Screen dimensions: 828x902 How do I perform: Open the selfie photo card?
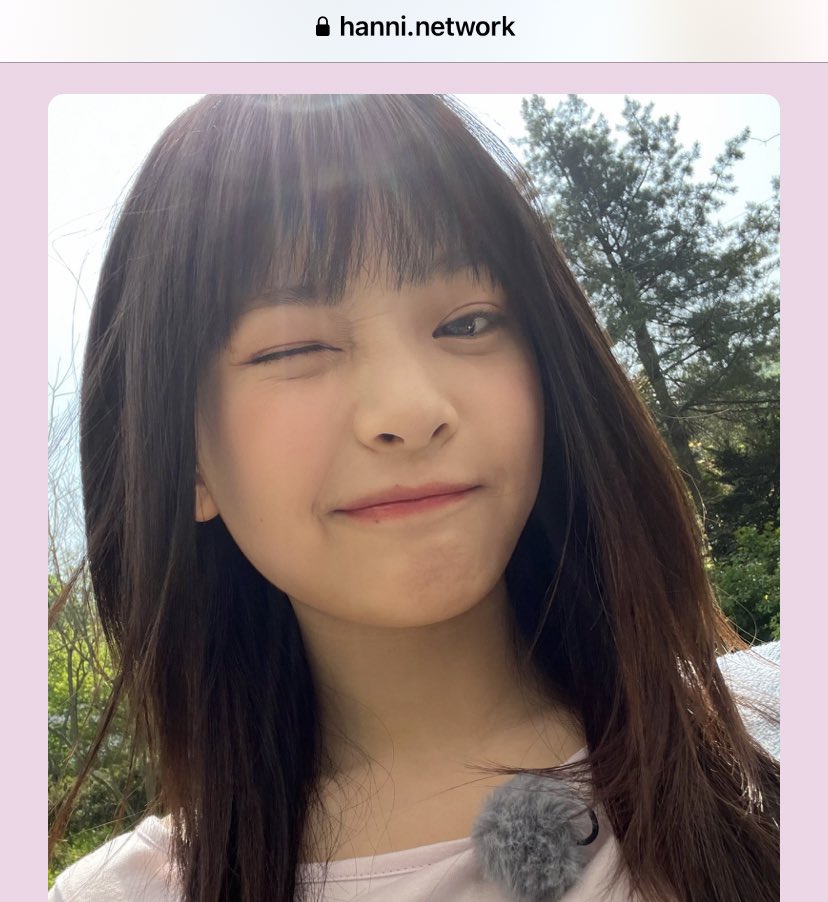point(414,497)
